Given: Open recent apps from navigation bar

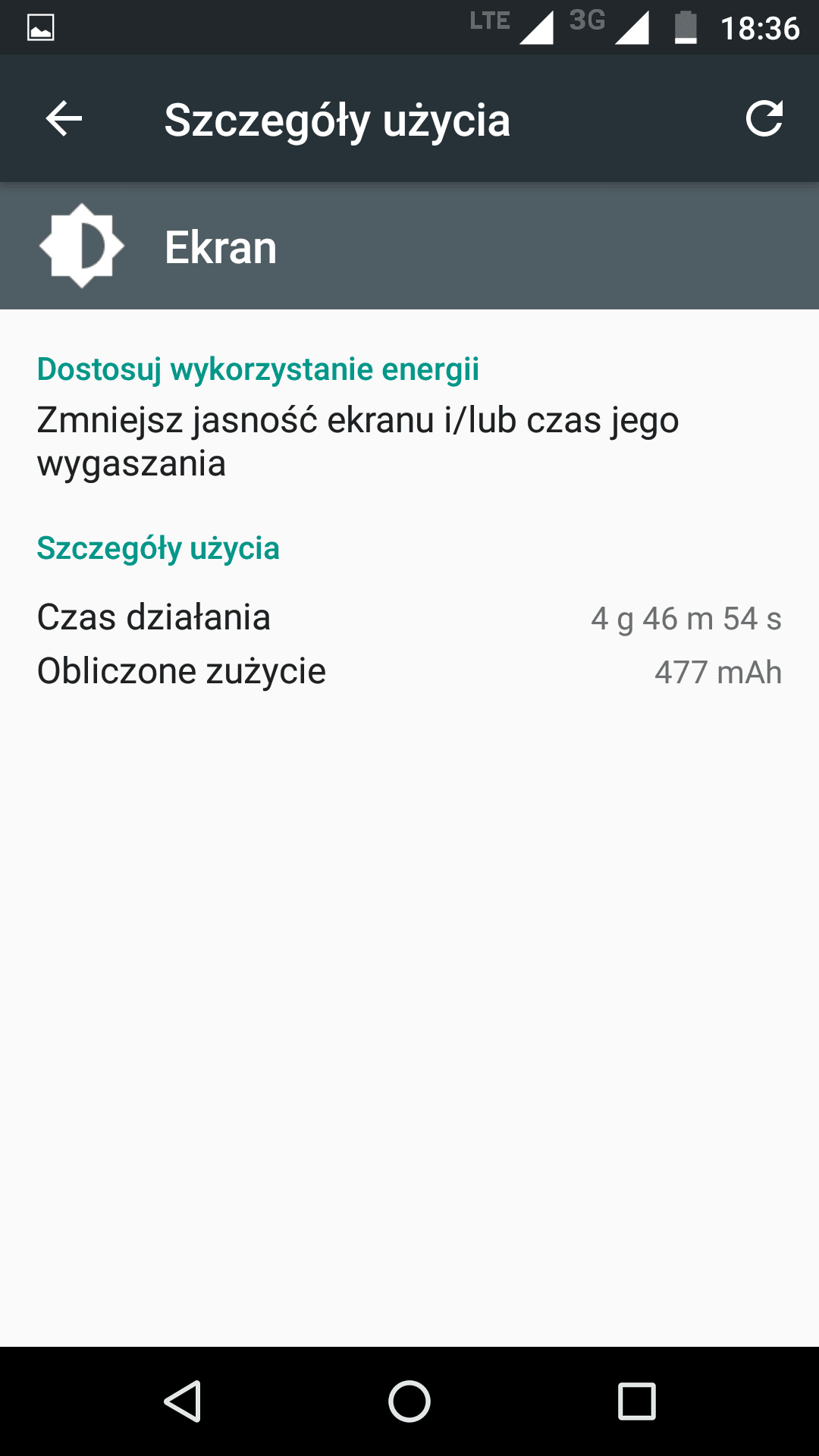Looking at the screenshot, I should tap(637, 1401).
